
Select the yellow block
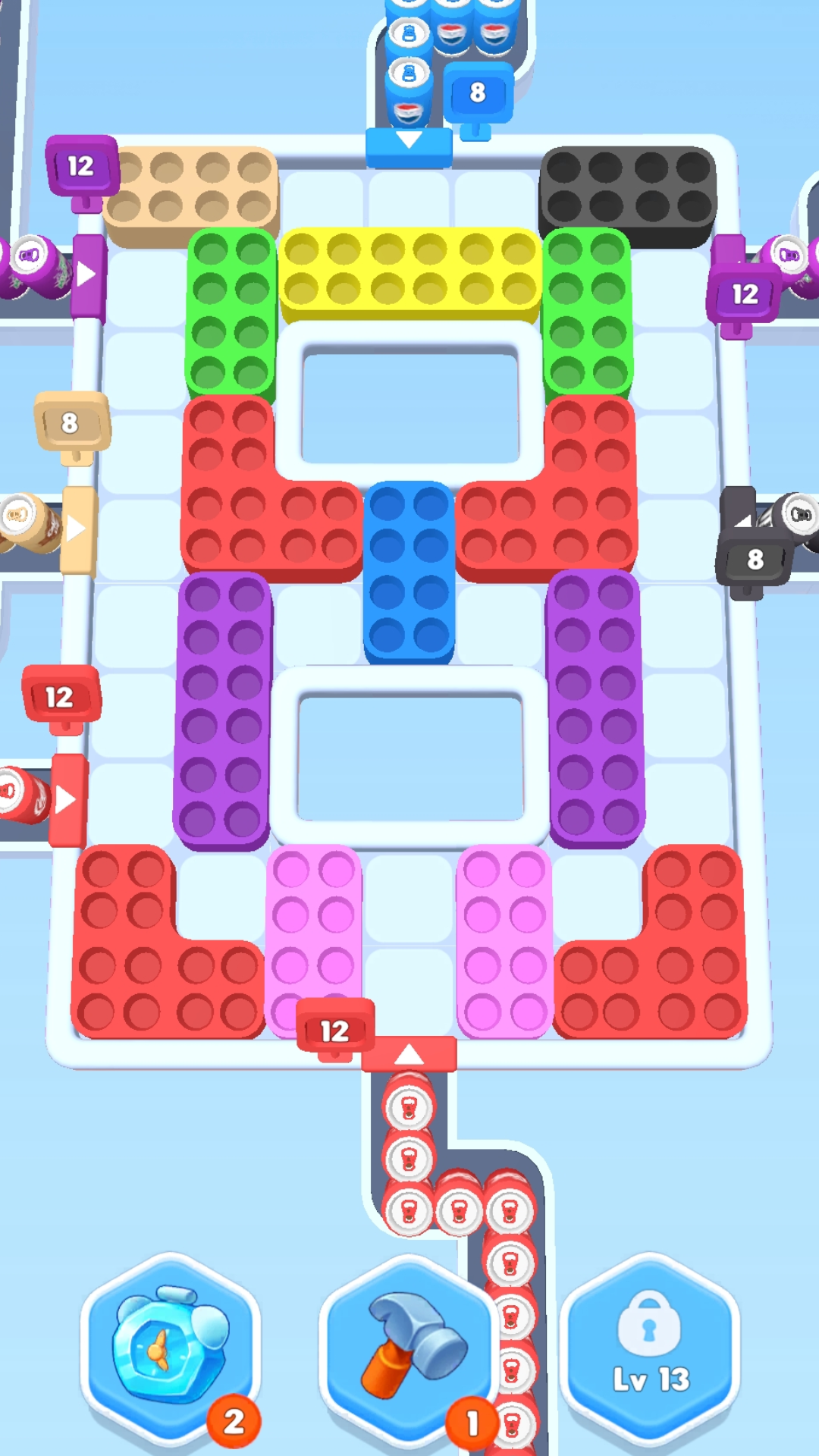tap(409, 269)
